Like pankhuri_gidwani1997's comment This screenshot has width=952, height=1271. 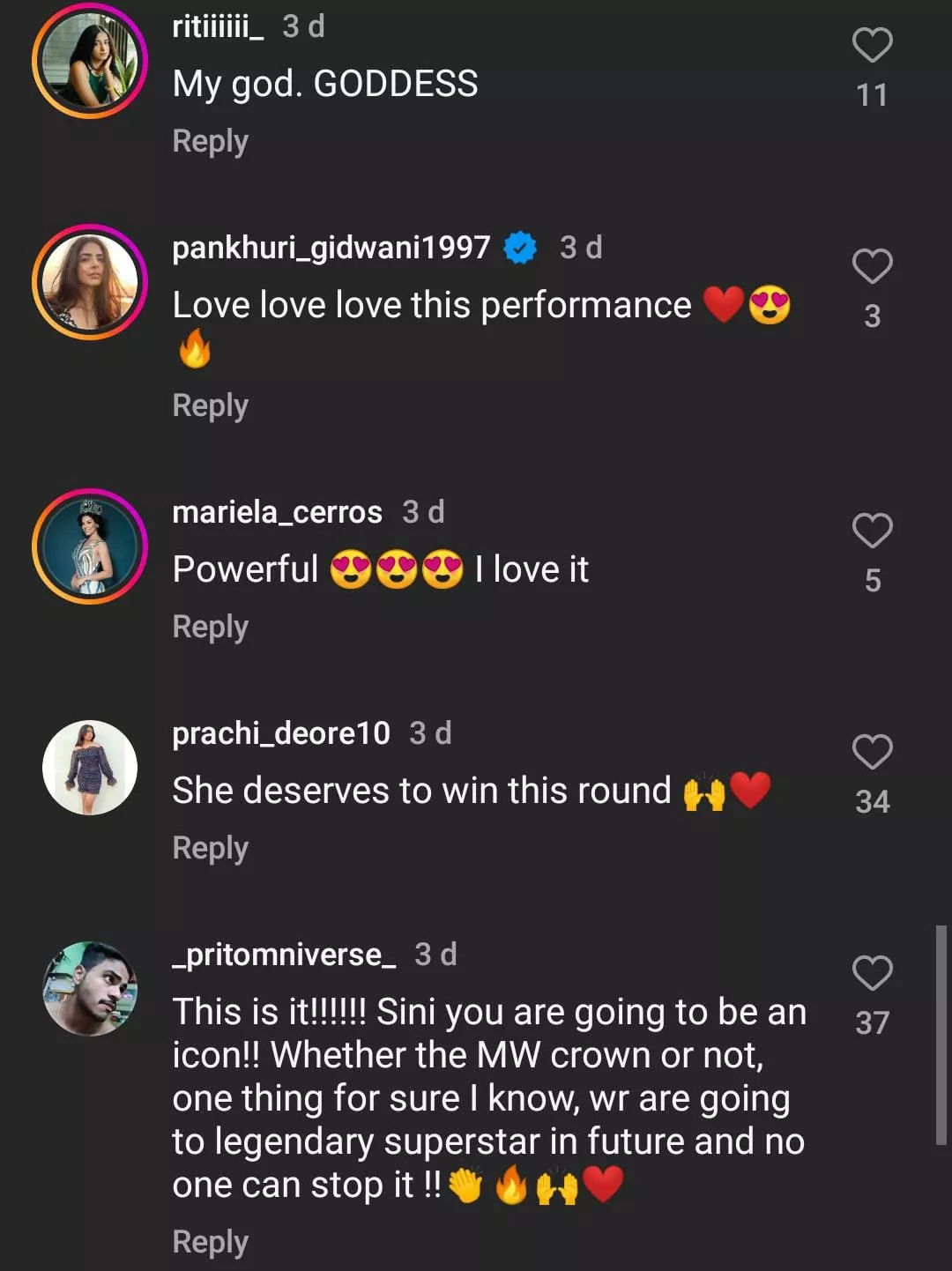click(x=872, y=267)
